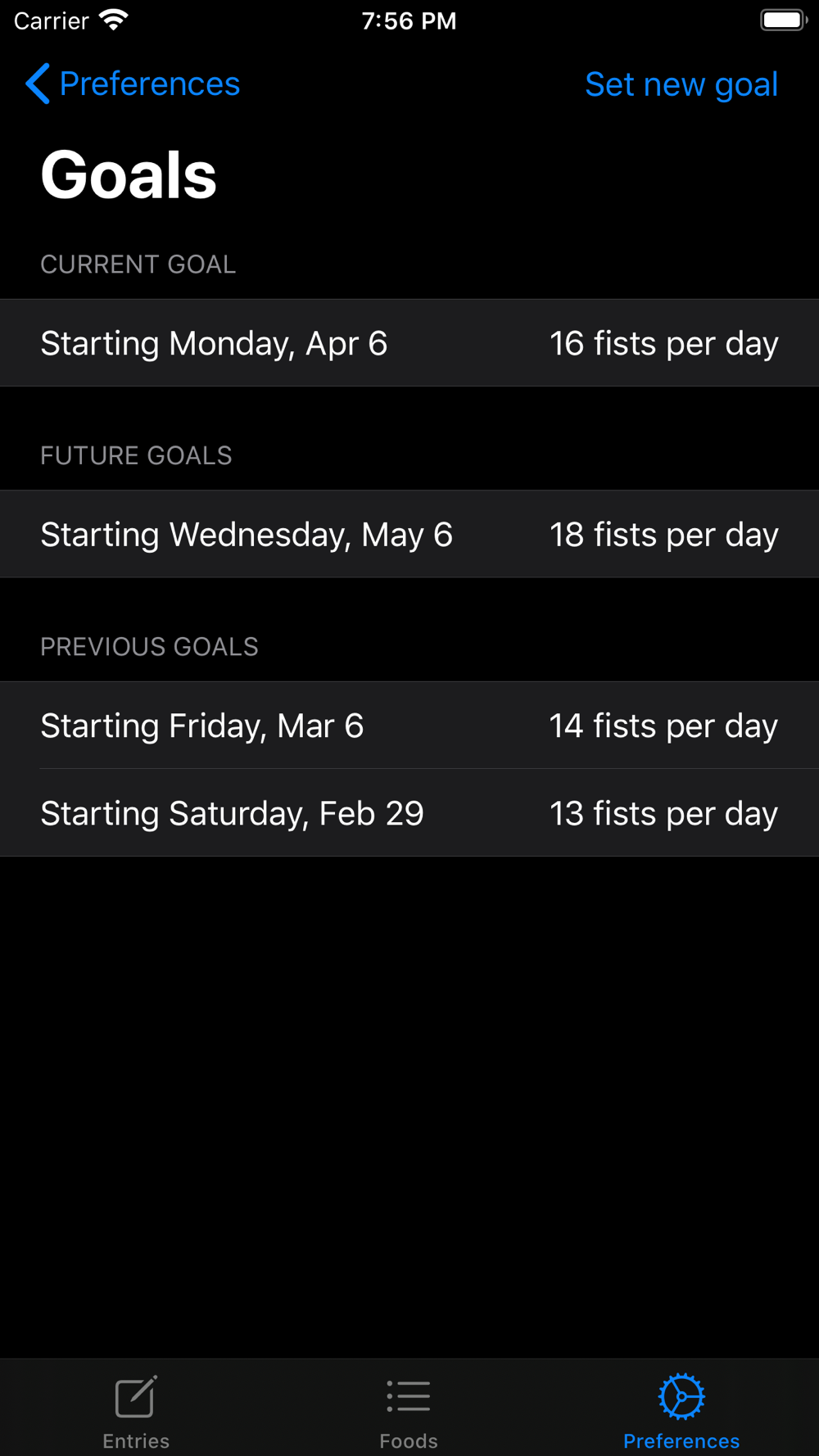Image resolution: width=819 pixels, height=1456 pixels.
Task: View the goal starting Saturday, Feb 29
Action: (x=409, y=813)
